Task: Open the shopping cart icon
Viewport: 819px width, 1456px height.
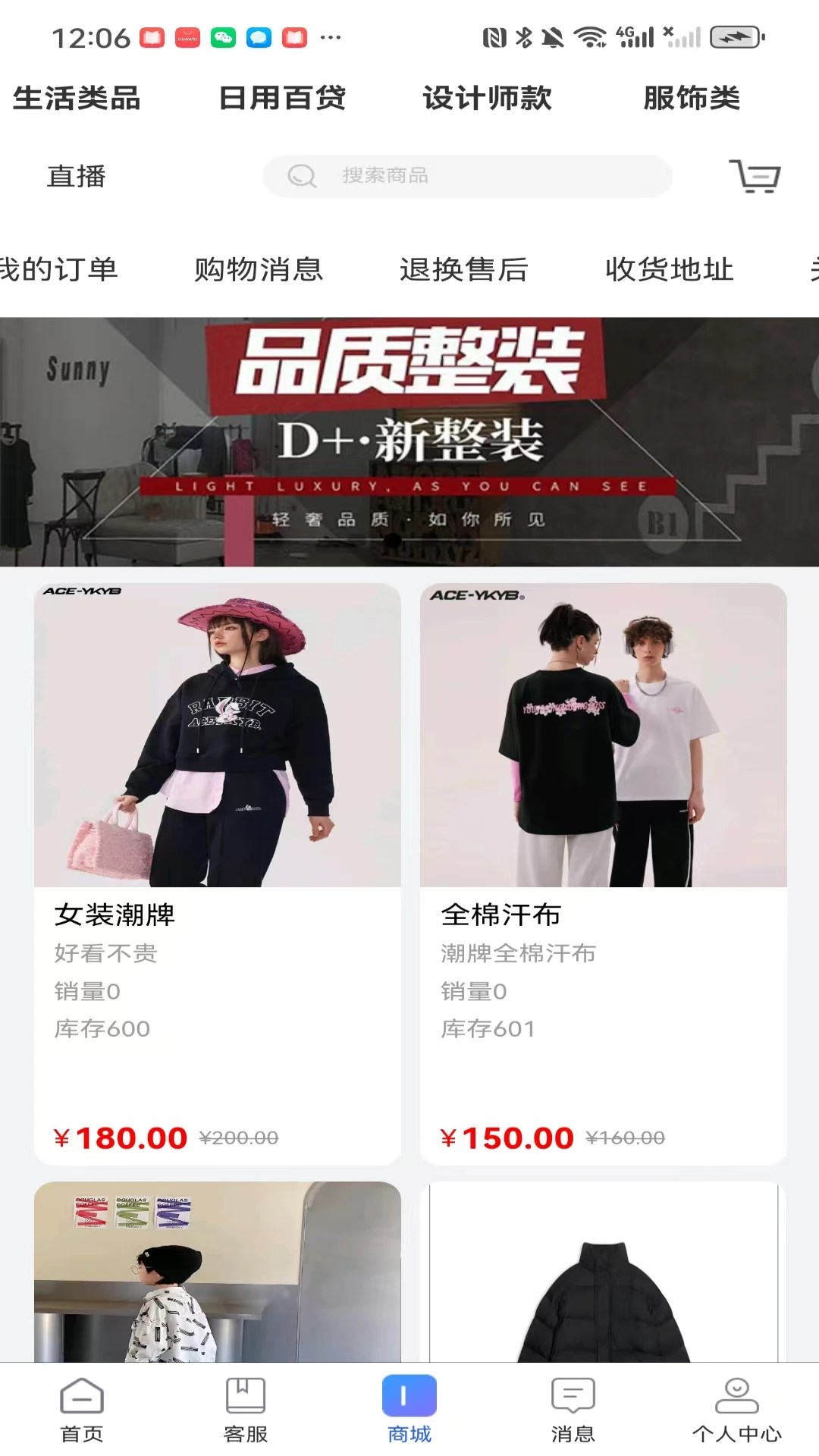Action: [755, 176]
